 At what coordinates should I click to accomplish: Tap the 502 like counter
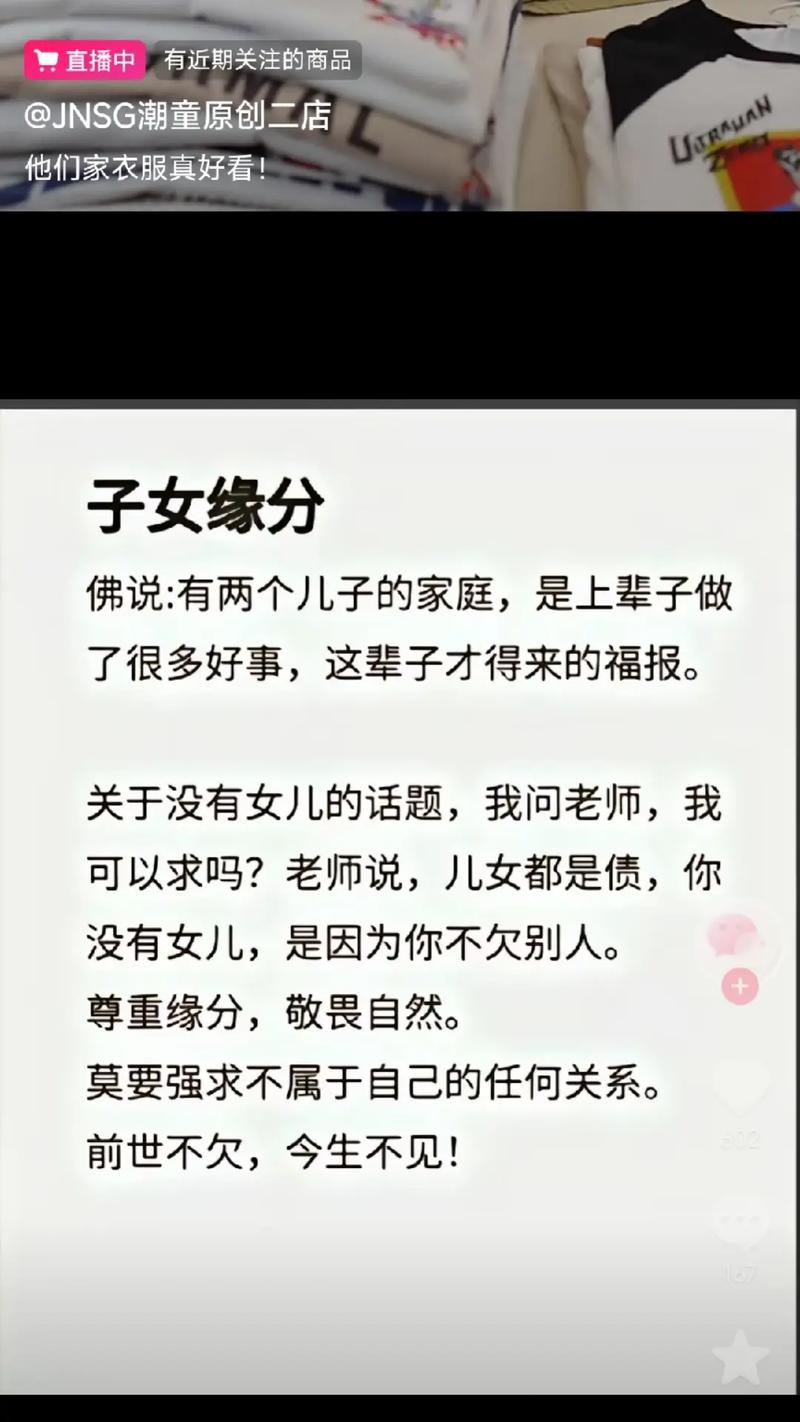pyautogui.click(x=738, y=1140)
